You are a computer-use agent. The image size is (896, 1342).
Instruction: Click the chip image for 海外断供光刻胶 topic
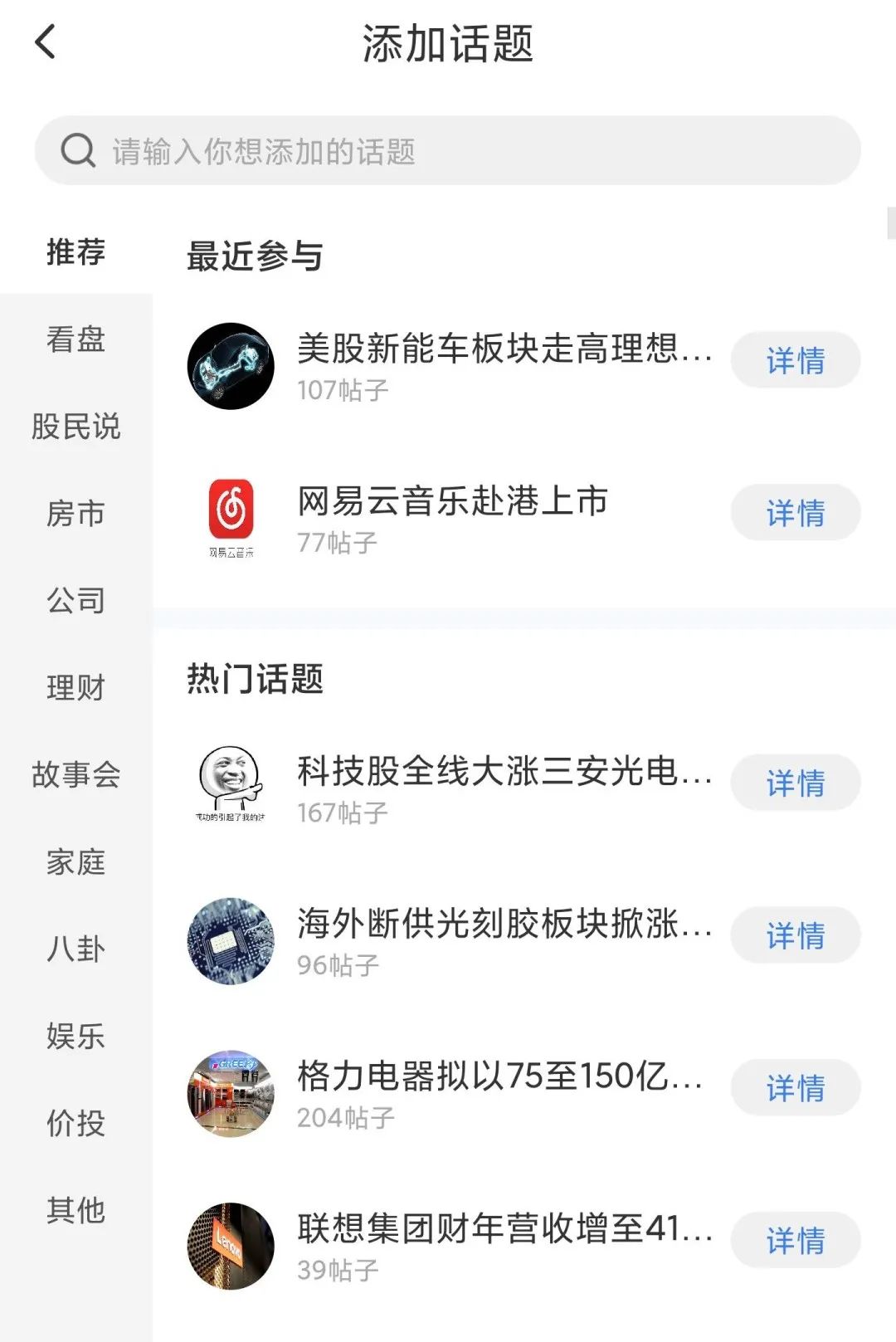[x=230, y=935]
